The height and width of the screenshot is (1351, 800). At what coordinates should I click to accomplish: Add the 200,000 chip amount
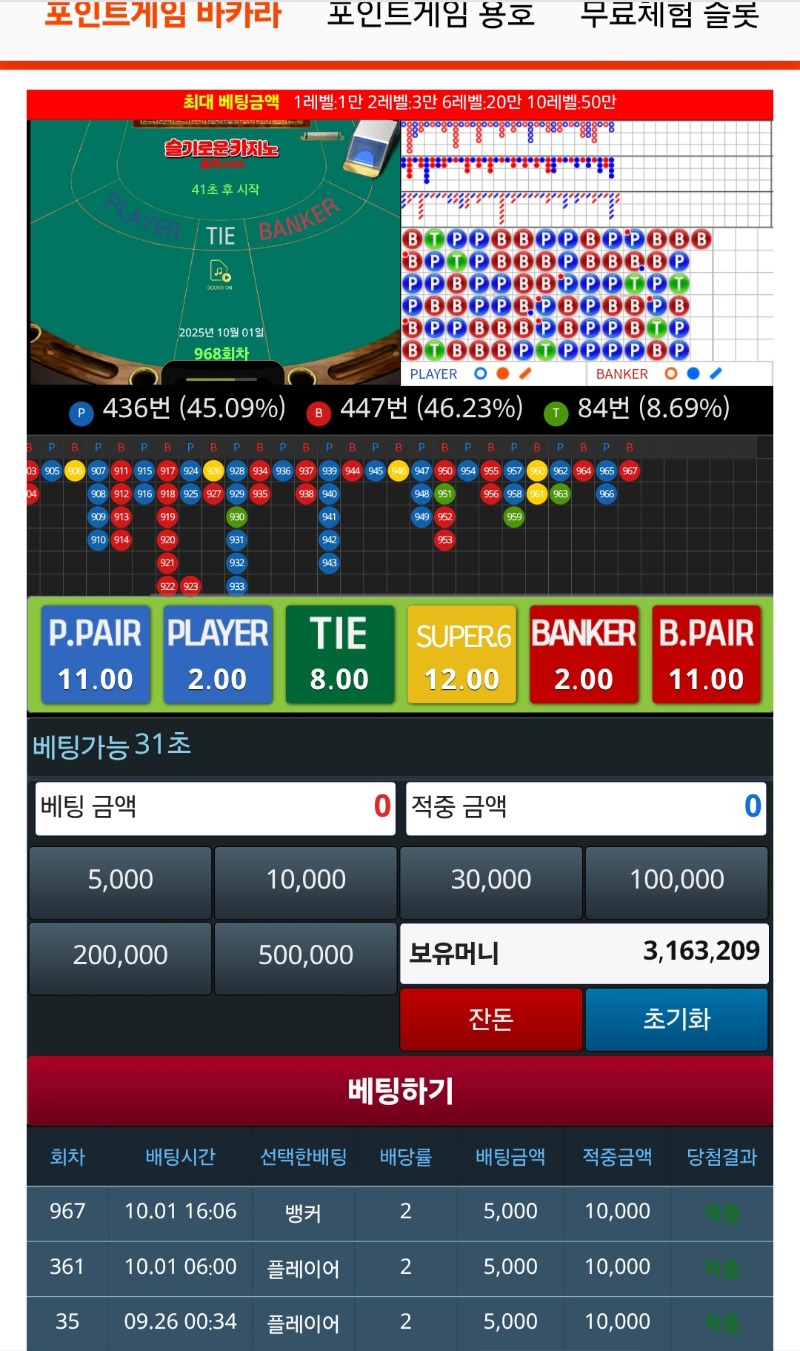[x=120, y=956]
